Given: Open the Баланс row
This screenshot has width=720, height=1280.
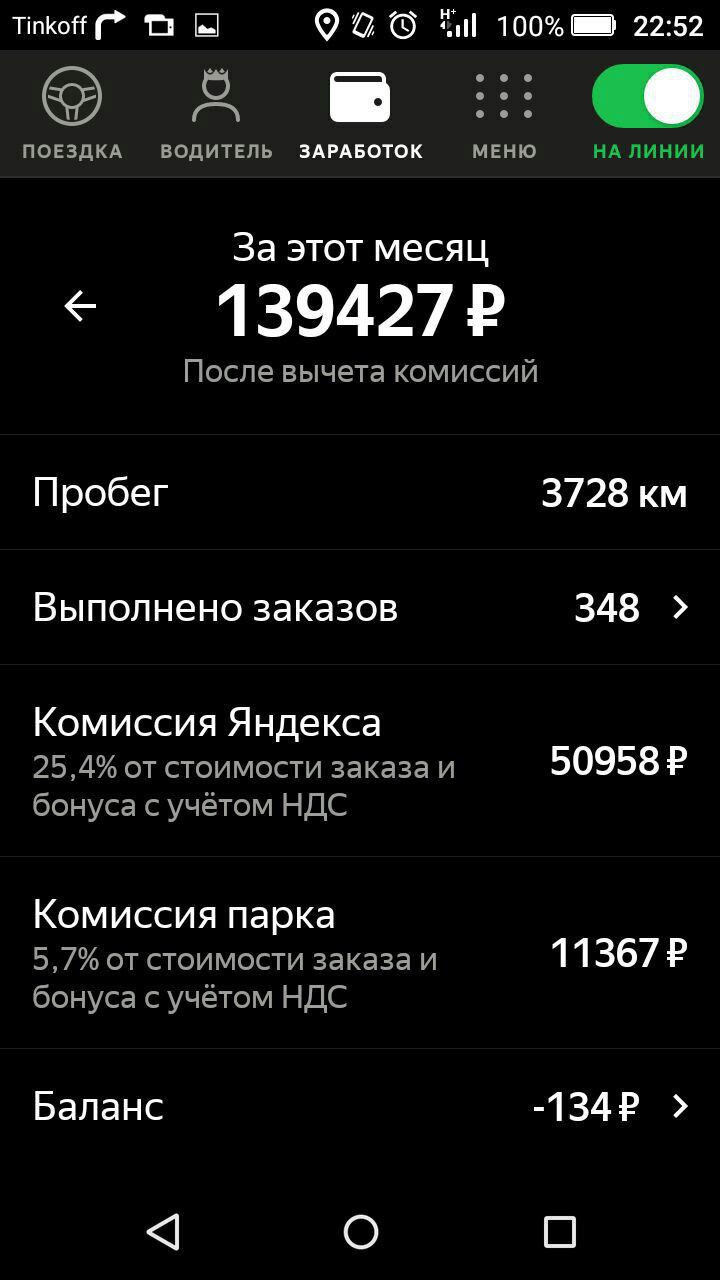Looking at the screenshot, I should (360, 1106).
